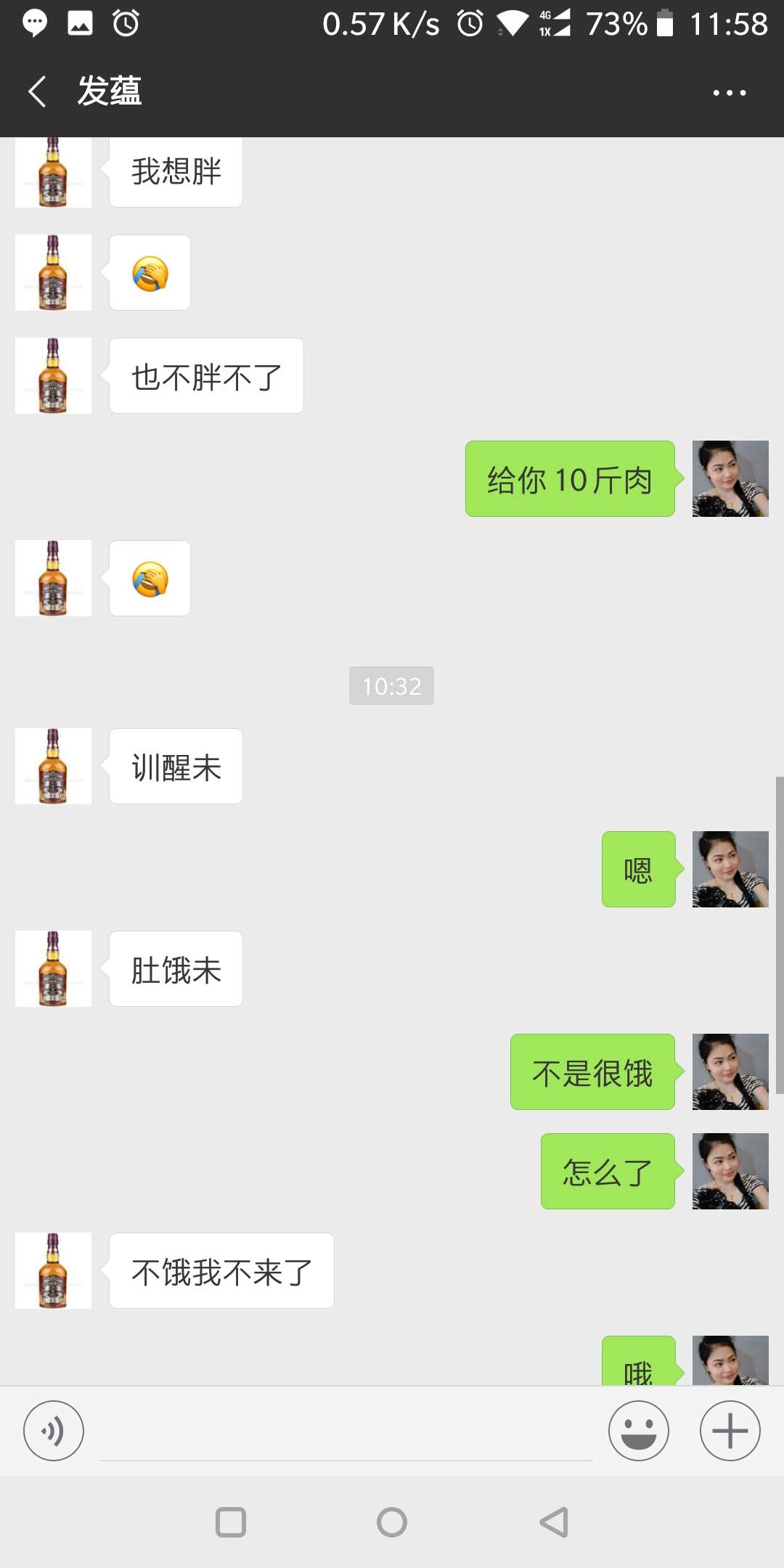Tap the green bubble 给你10斤肉
Image resolution: width=784 pixels, height=1568 pixels.
(569, 479)
